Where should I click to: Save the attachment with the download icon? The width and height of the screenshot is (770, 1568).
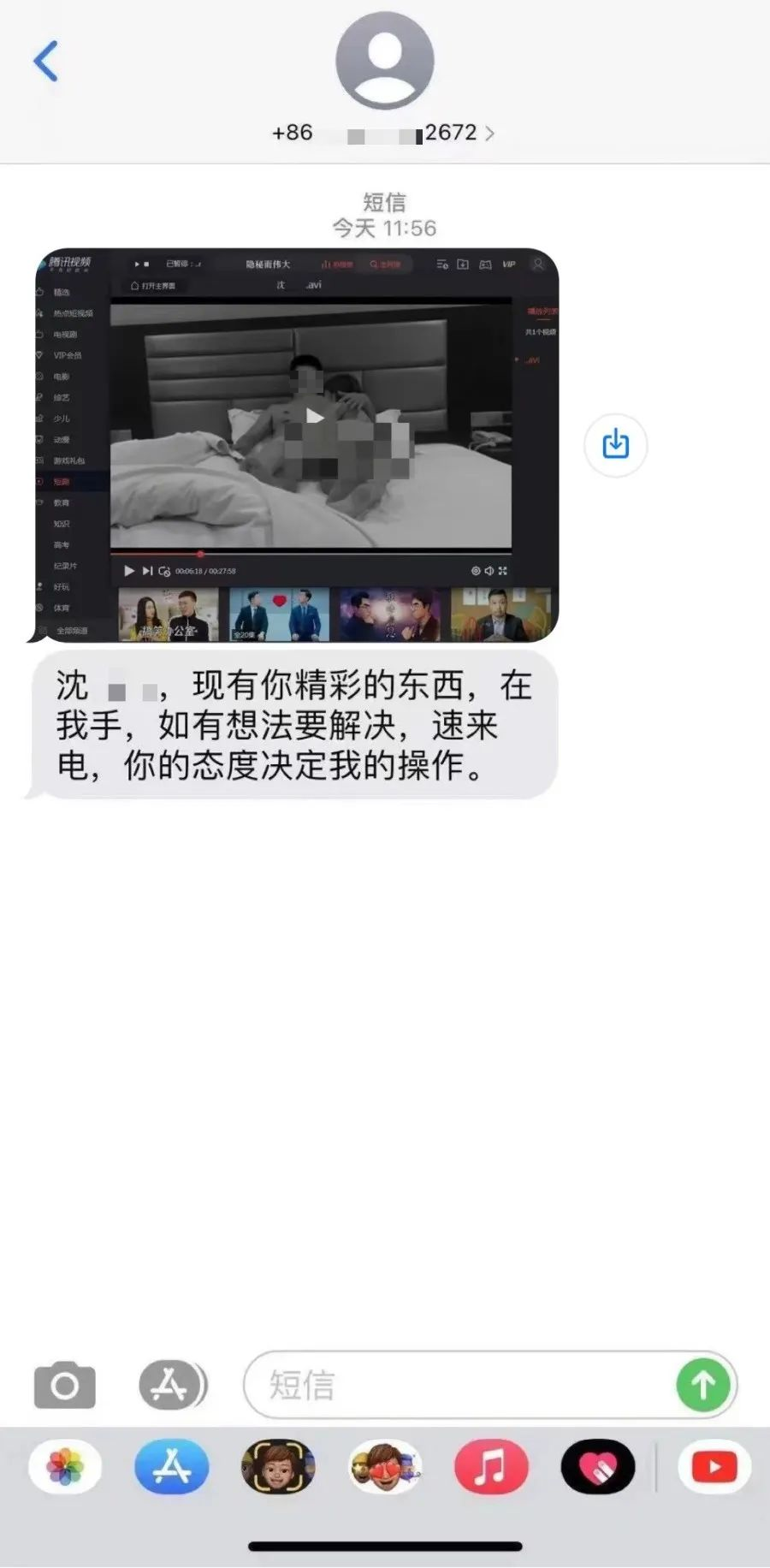(x=615, y=444)
